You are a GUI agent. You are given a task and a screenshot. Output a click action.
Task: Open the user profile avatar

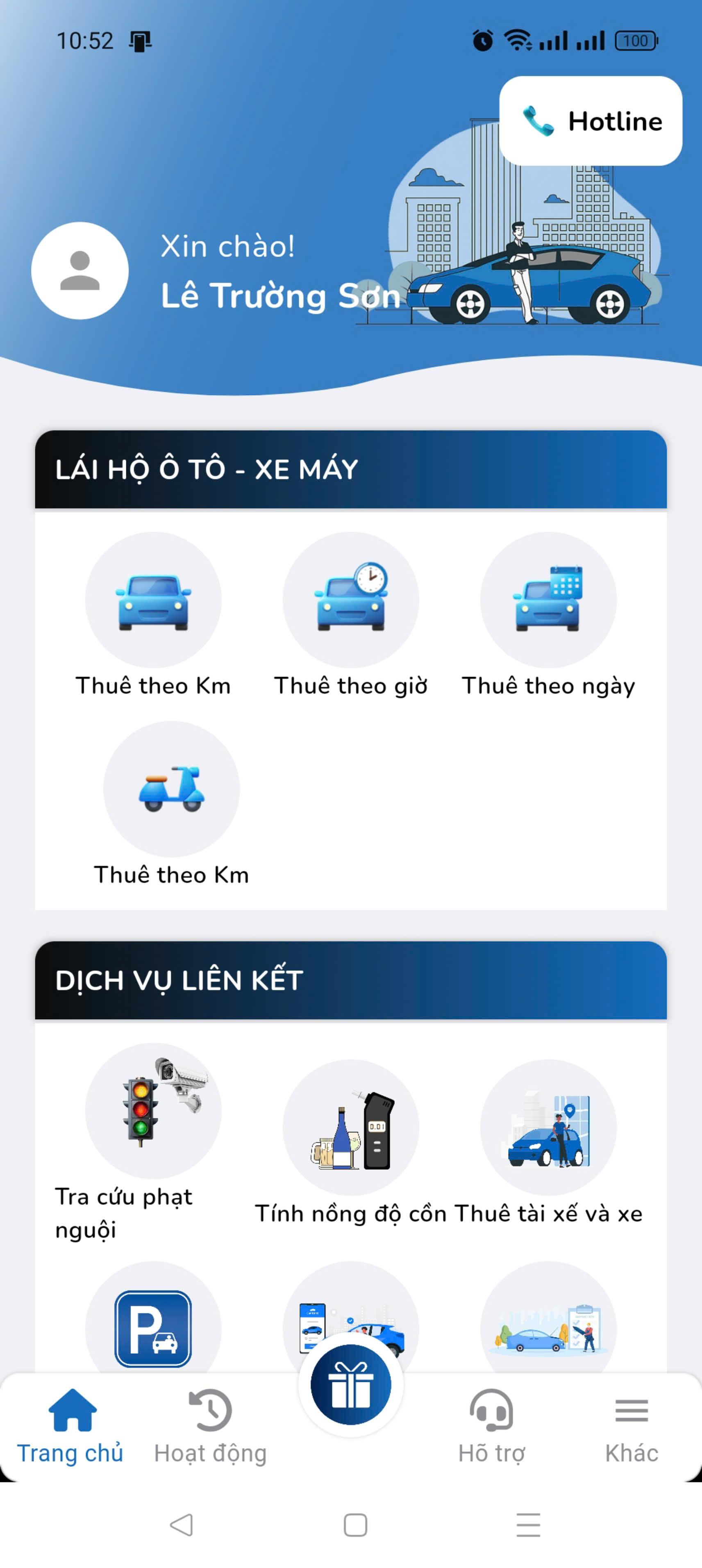click(x=80, y=271)
